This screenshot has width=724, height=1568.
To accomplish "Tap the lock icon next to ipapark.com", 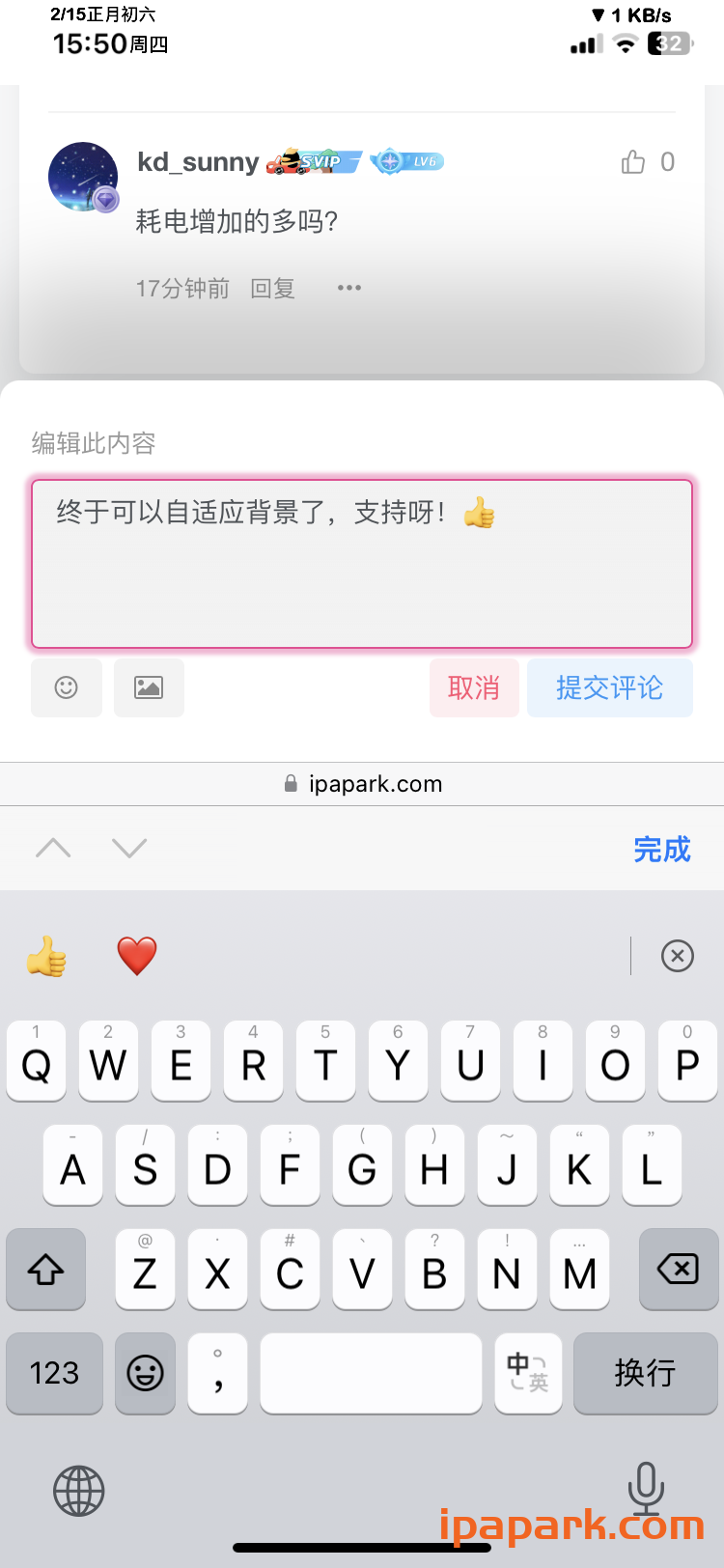I will click(x=289, y=783).
